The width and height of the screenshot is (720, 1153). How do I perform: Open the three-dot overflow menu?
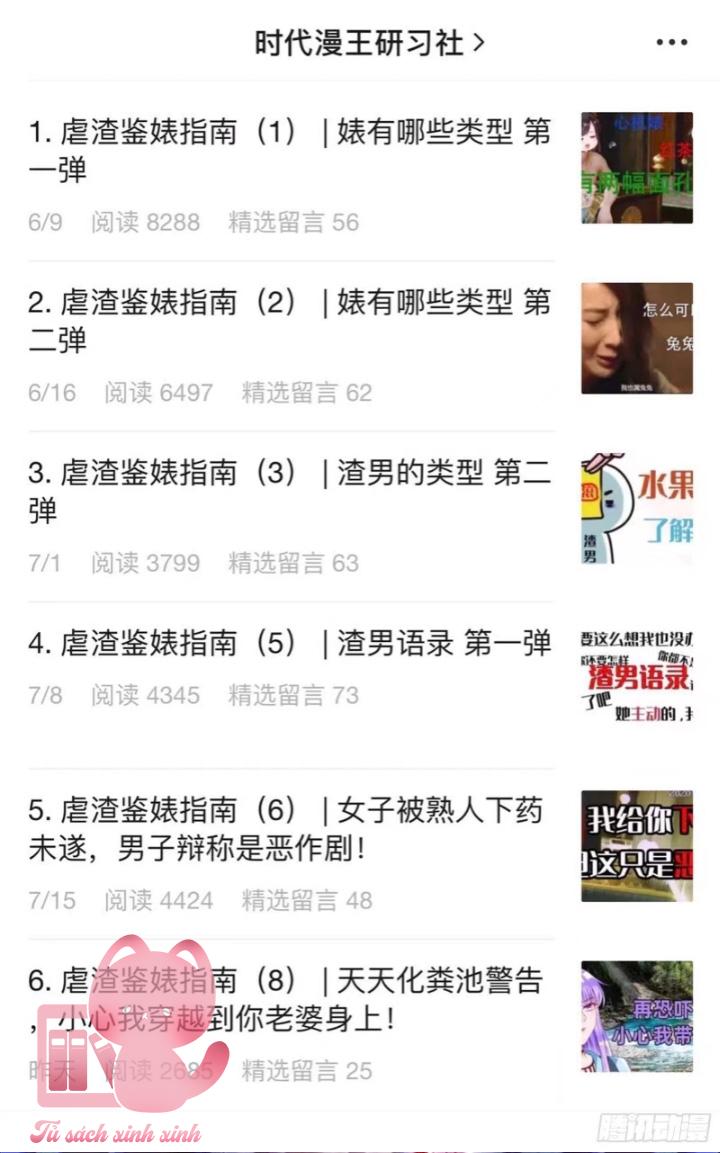coord(671,43)
